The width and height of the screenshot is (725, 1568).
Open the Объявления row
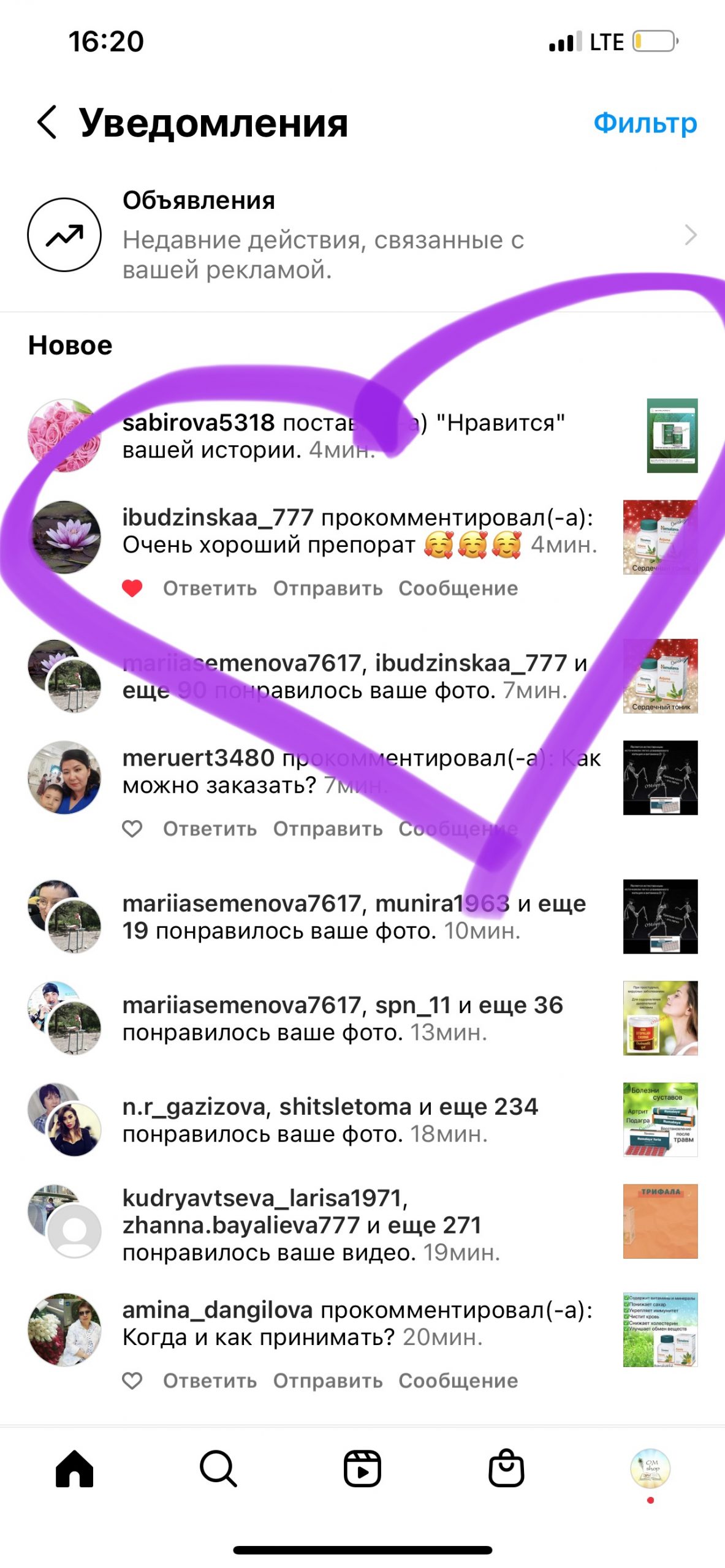pos(362,235)
